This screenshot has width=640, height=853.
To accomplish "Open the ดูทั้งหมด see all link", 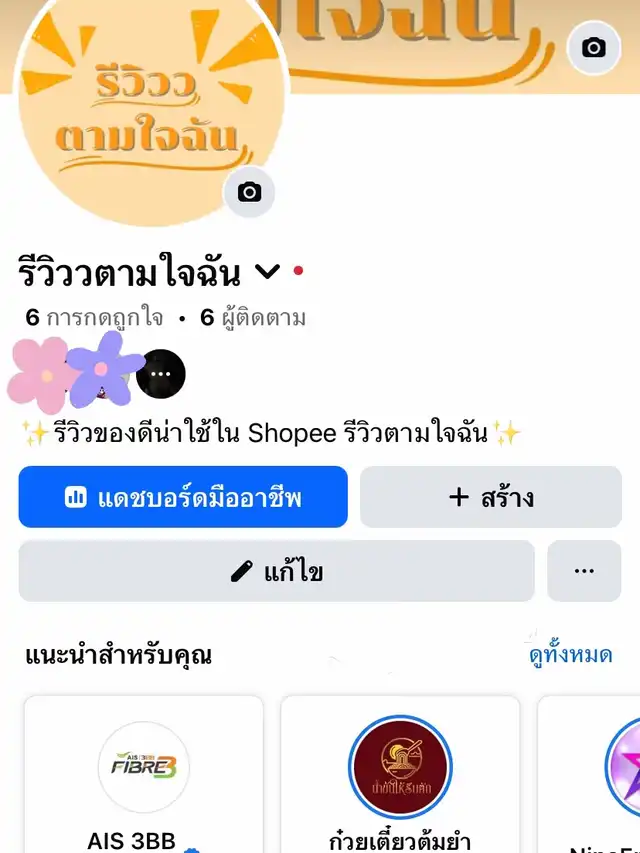I will (570, 656).
